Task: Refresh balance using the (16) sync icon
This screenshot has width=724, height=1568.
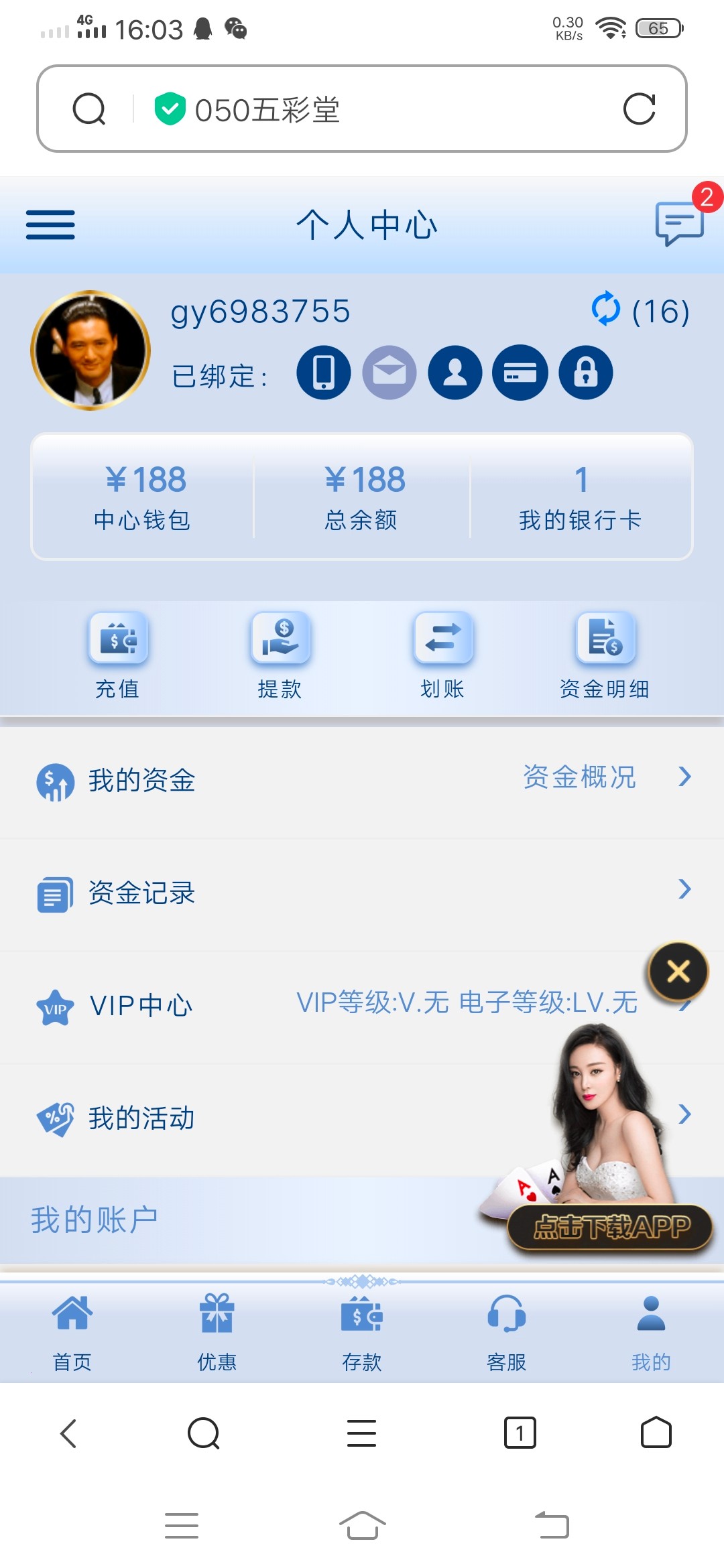Action: coord(605,310)
